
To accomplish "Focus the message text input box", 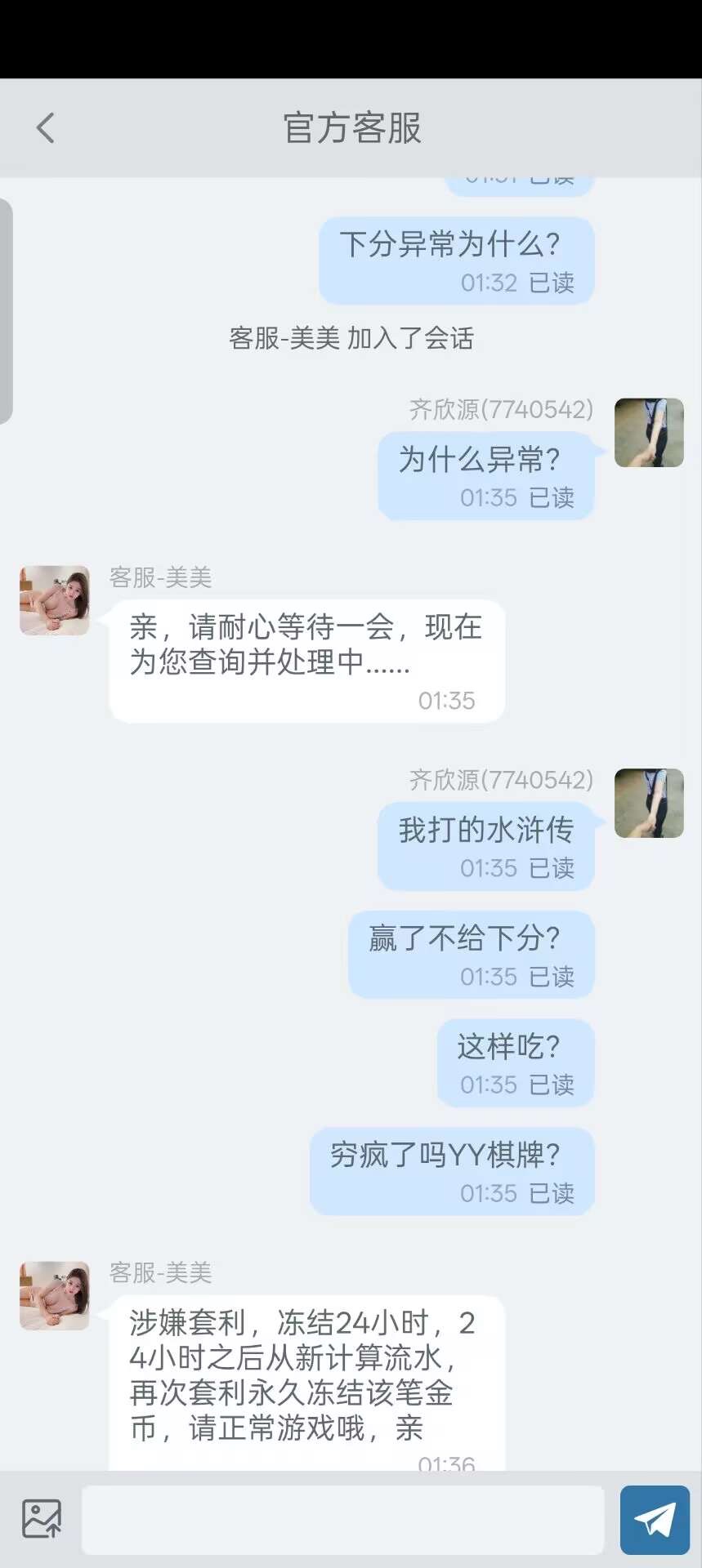I will coord(343,1520).
